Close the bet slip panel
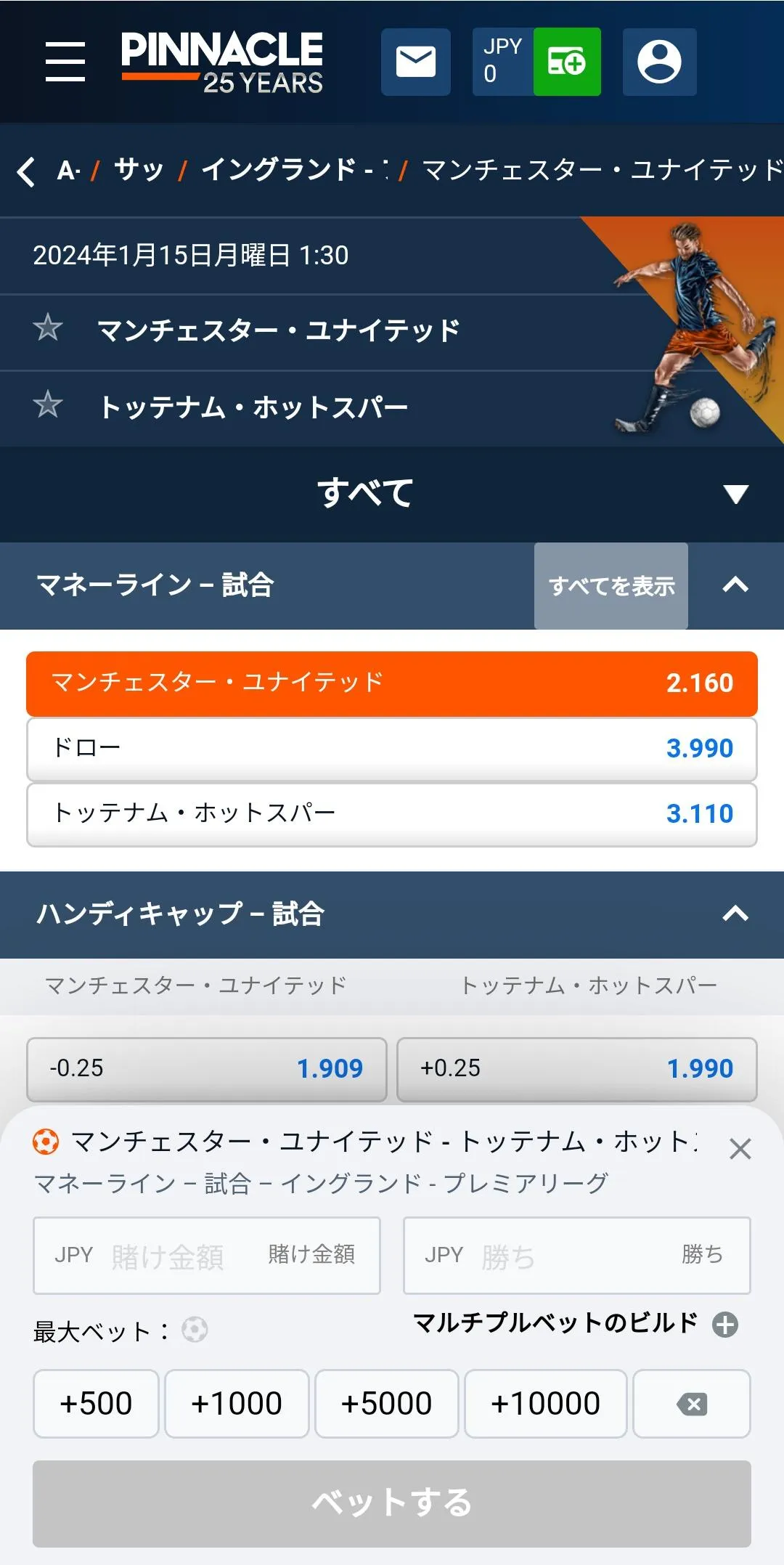 point(740,1149)
